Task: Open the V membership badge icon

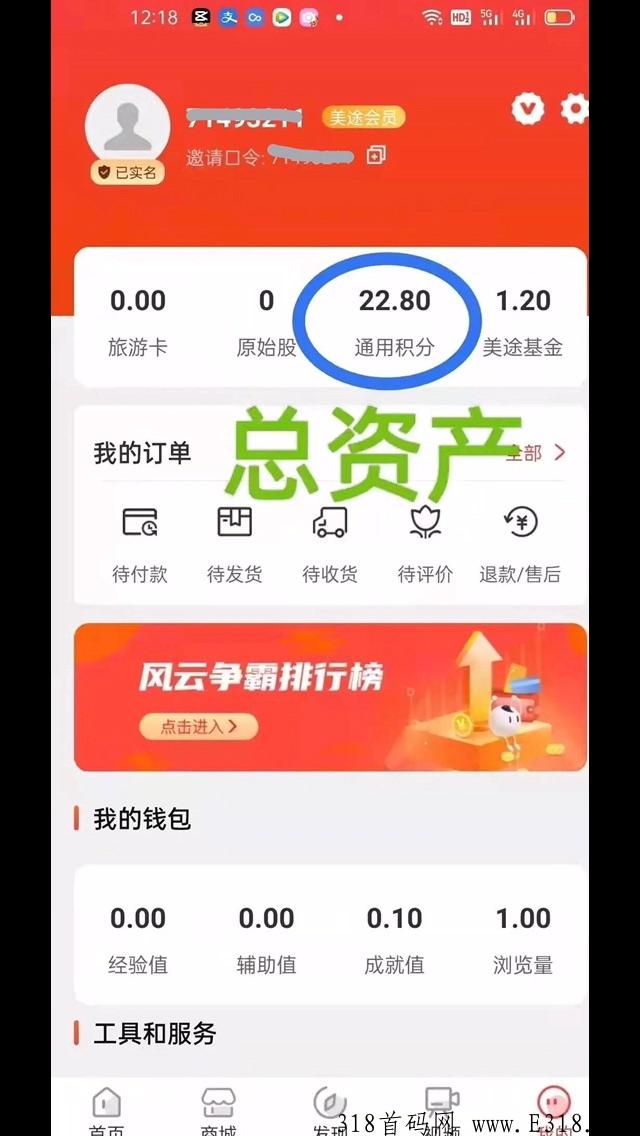Action: click(528, 109)
